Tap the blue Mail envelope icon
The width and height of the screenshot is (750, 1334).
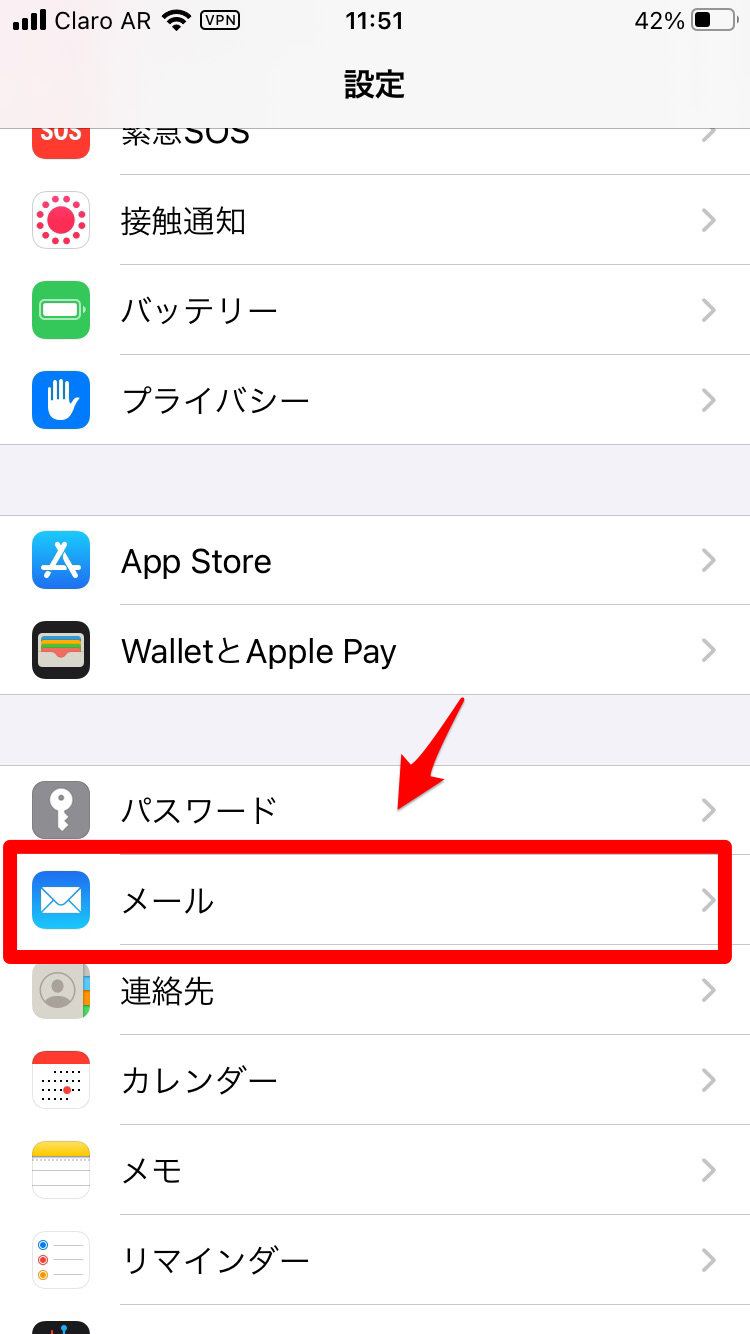click(x=60, y=900)
